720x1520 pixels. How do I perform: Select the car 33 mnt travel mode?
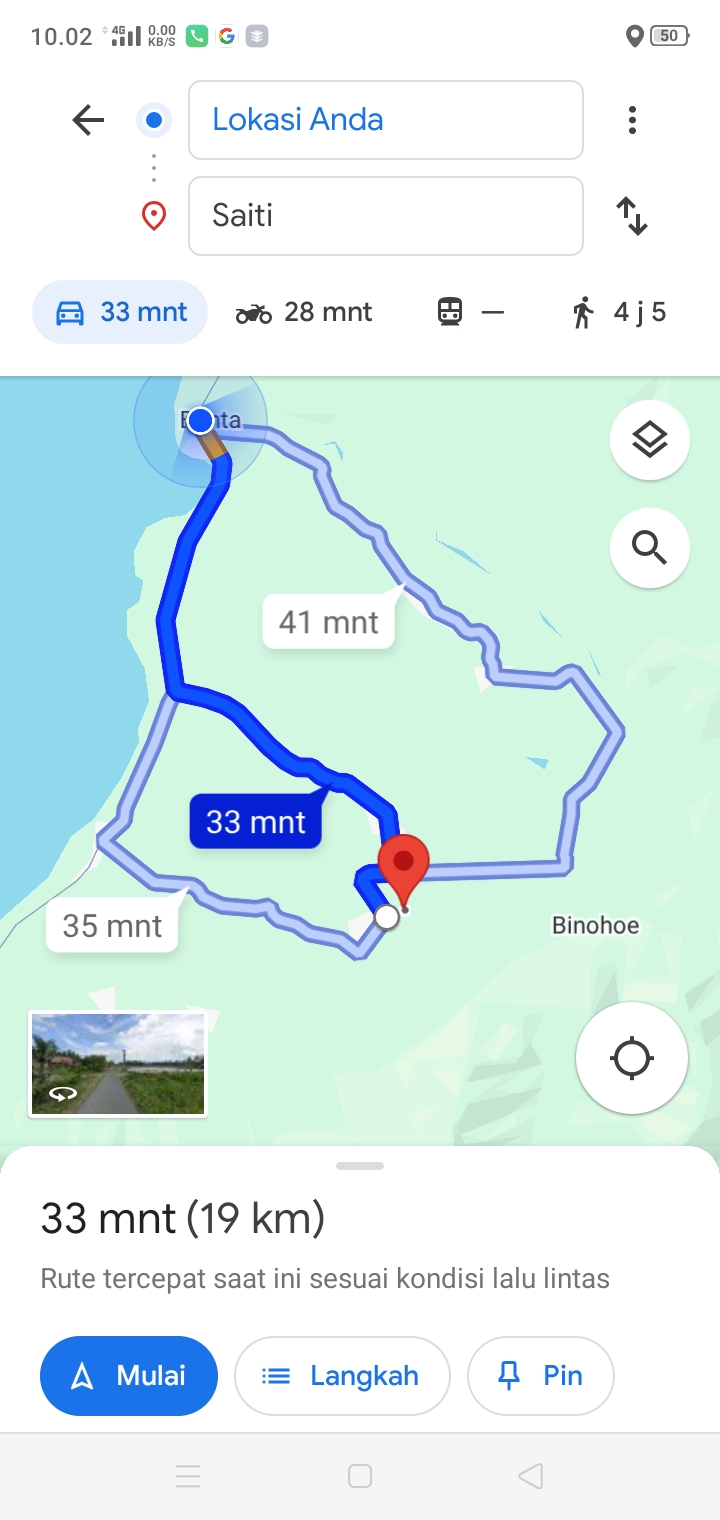point(120,312)
